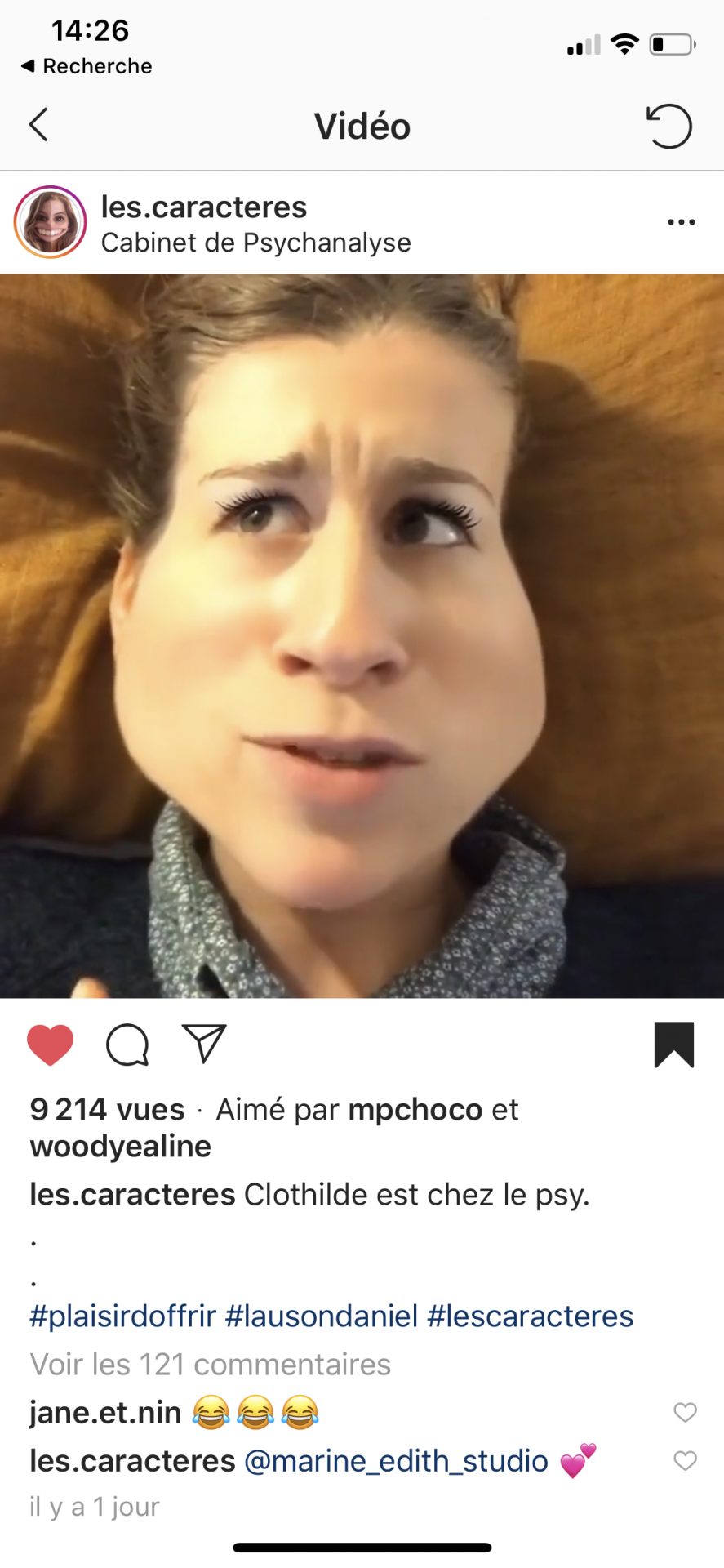This screenshot has height=1568, width=724.
Task: Refresh the video page
Action: click(668, 126)
